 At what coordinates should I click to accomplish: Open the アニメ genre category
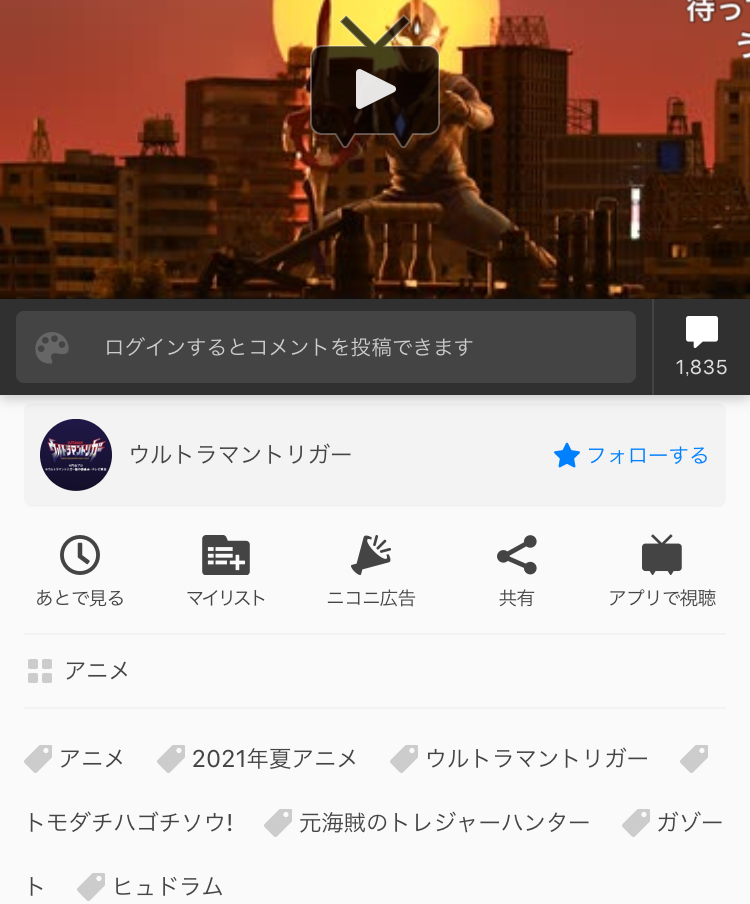pyautogui.click(x=97, y=671)
